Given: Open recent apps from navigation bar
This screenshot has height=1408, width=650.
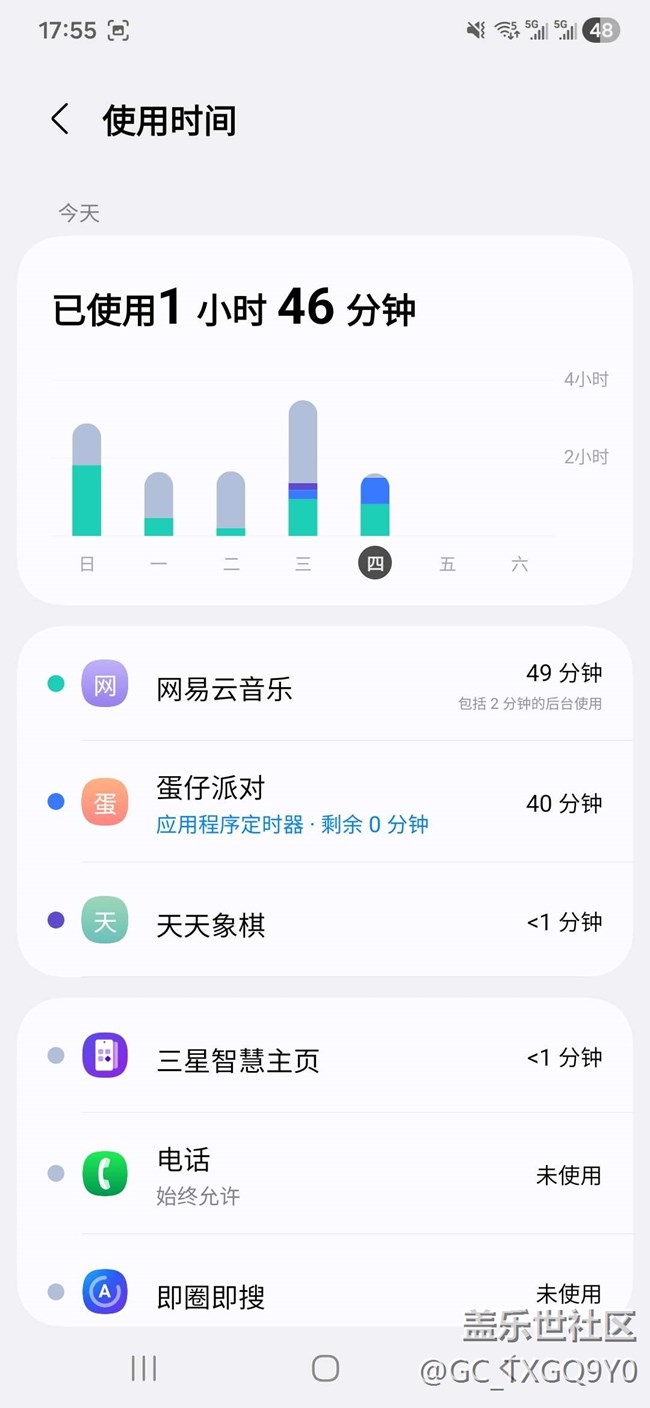Looking at the screenshot, I should [144, 1369].
